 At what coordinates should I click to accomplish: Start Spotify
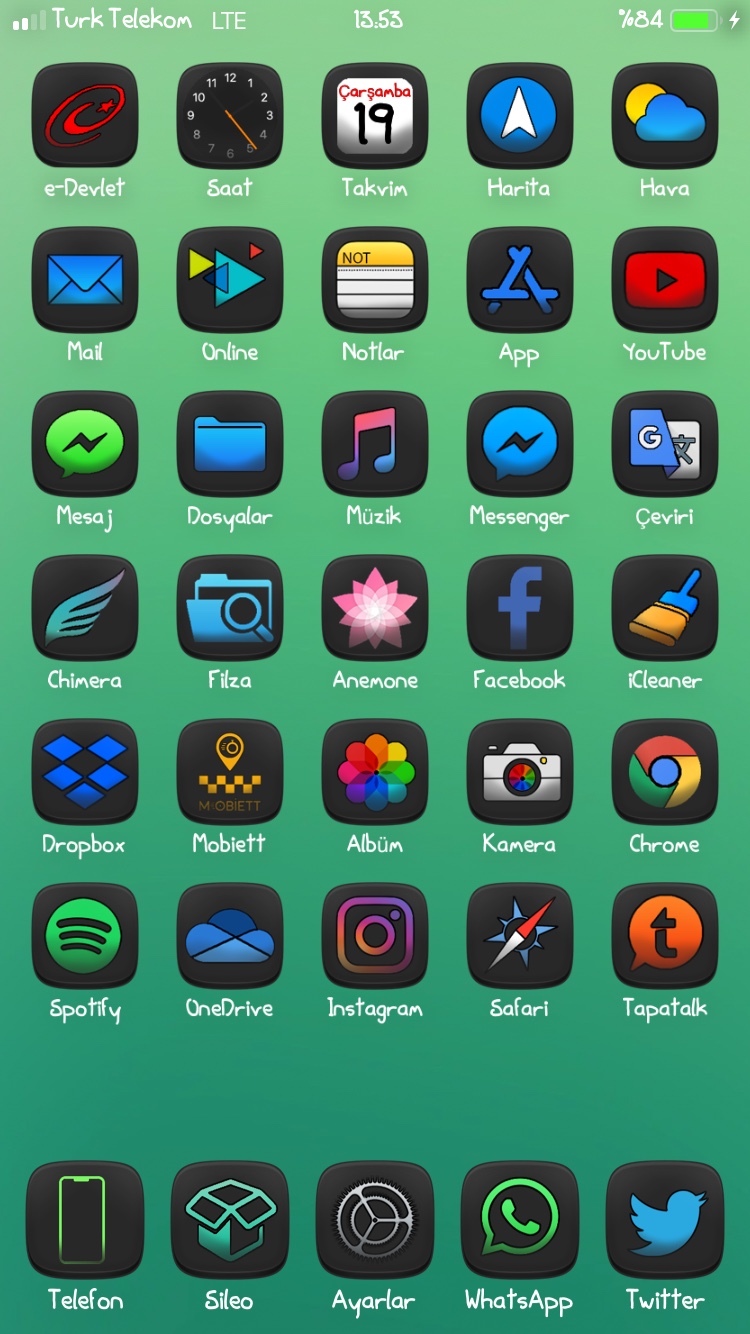85,936
